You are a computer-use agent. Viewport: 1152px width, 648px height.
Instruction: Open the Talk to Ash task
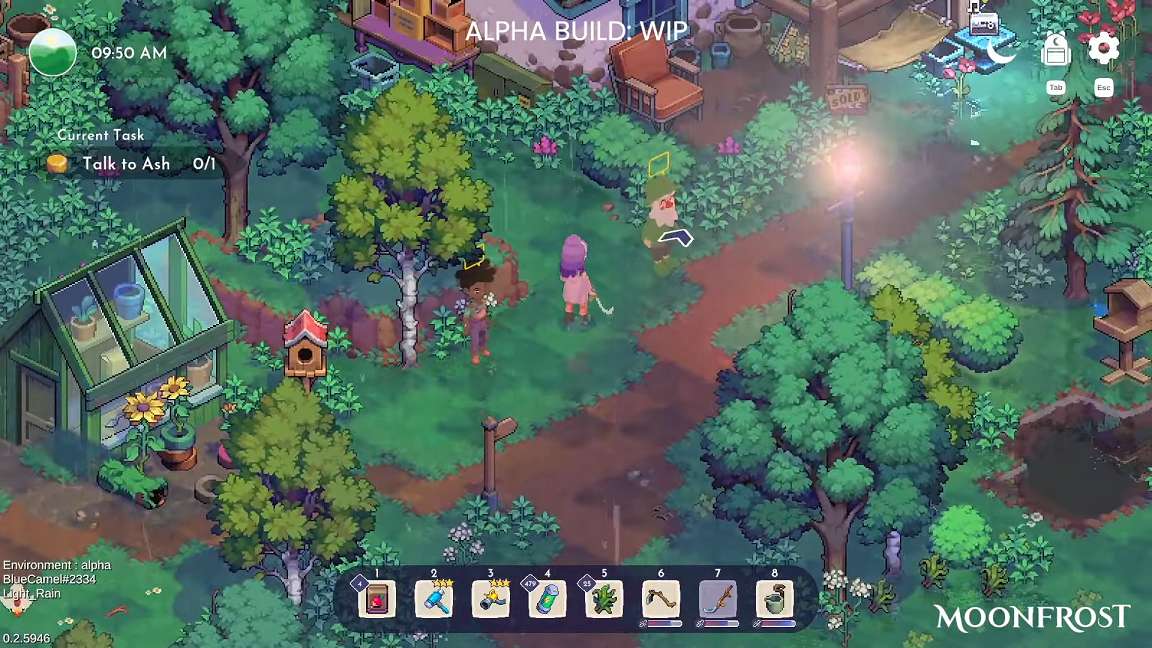click(x=127, y=164)
